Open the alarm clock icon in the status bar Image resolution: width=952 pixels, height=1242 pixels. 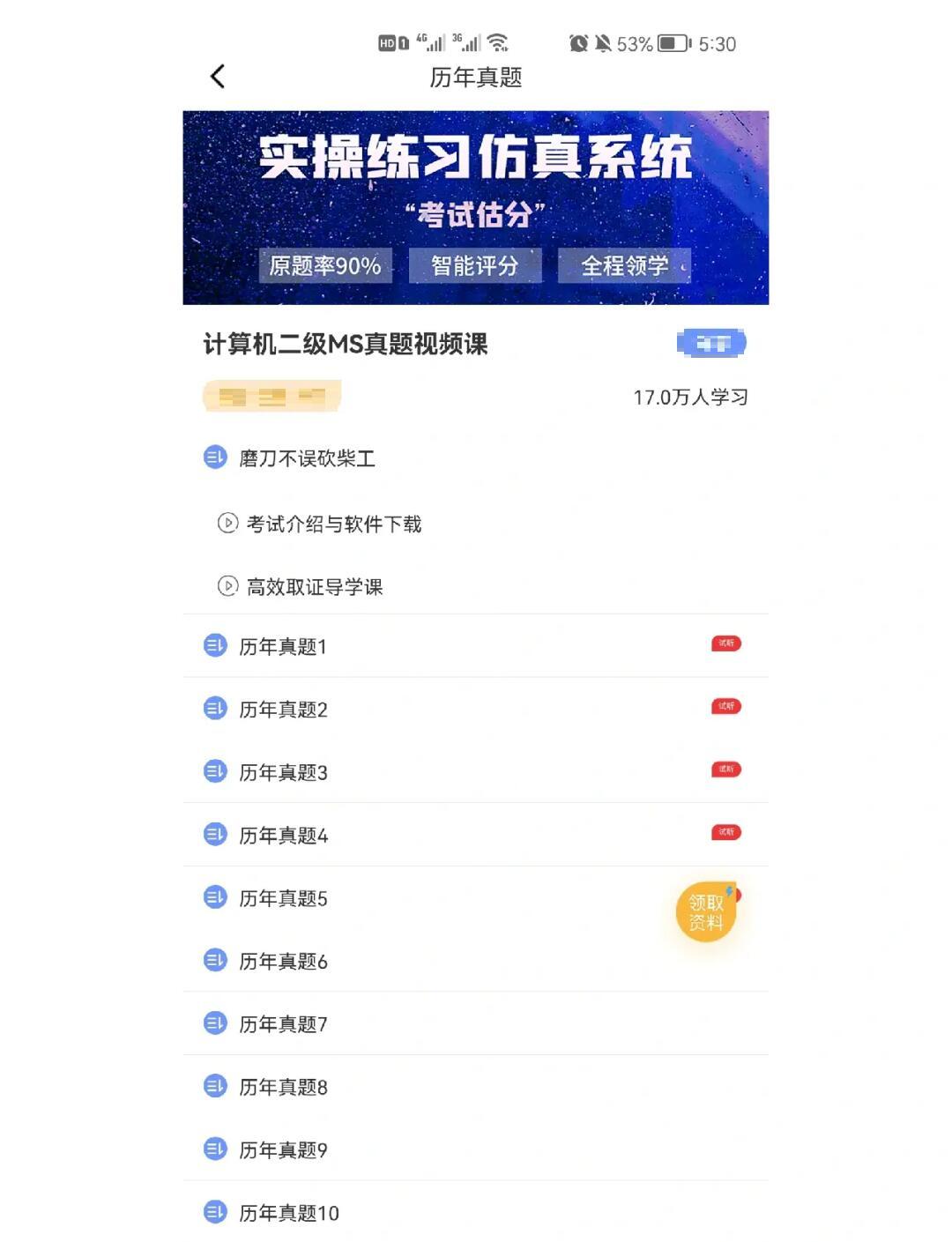pyautogui.click(x=577, y=43)
